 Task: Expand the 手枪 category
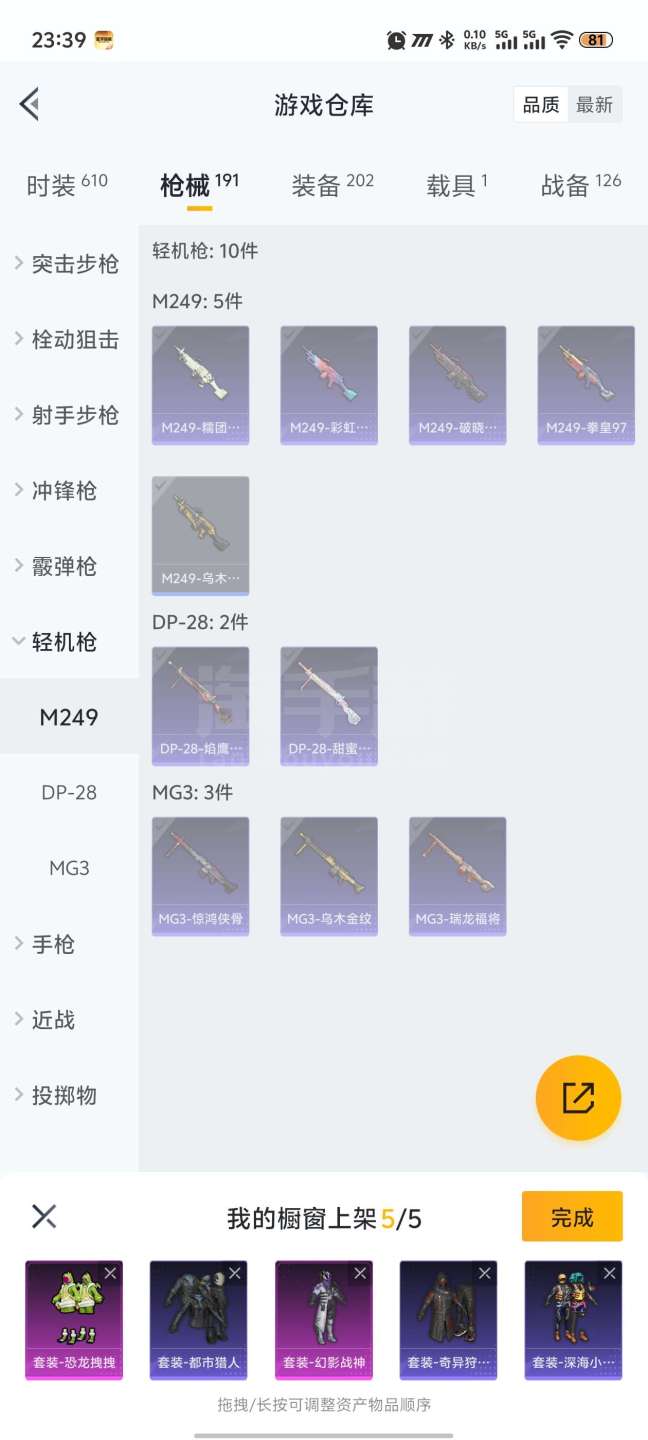pos(52,944)
